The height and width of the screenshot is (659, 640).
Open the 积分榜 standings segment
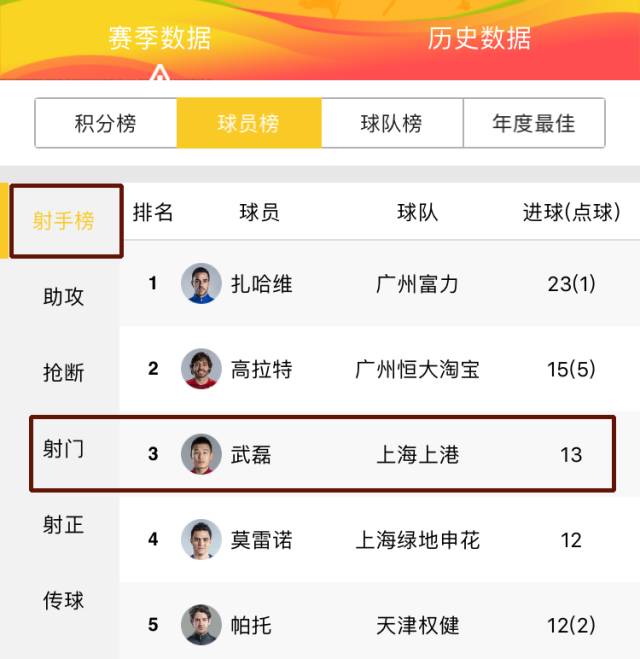(105, 124)
